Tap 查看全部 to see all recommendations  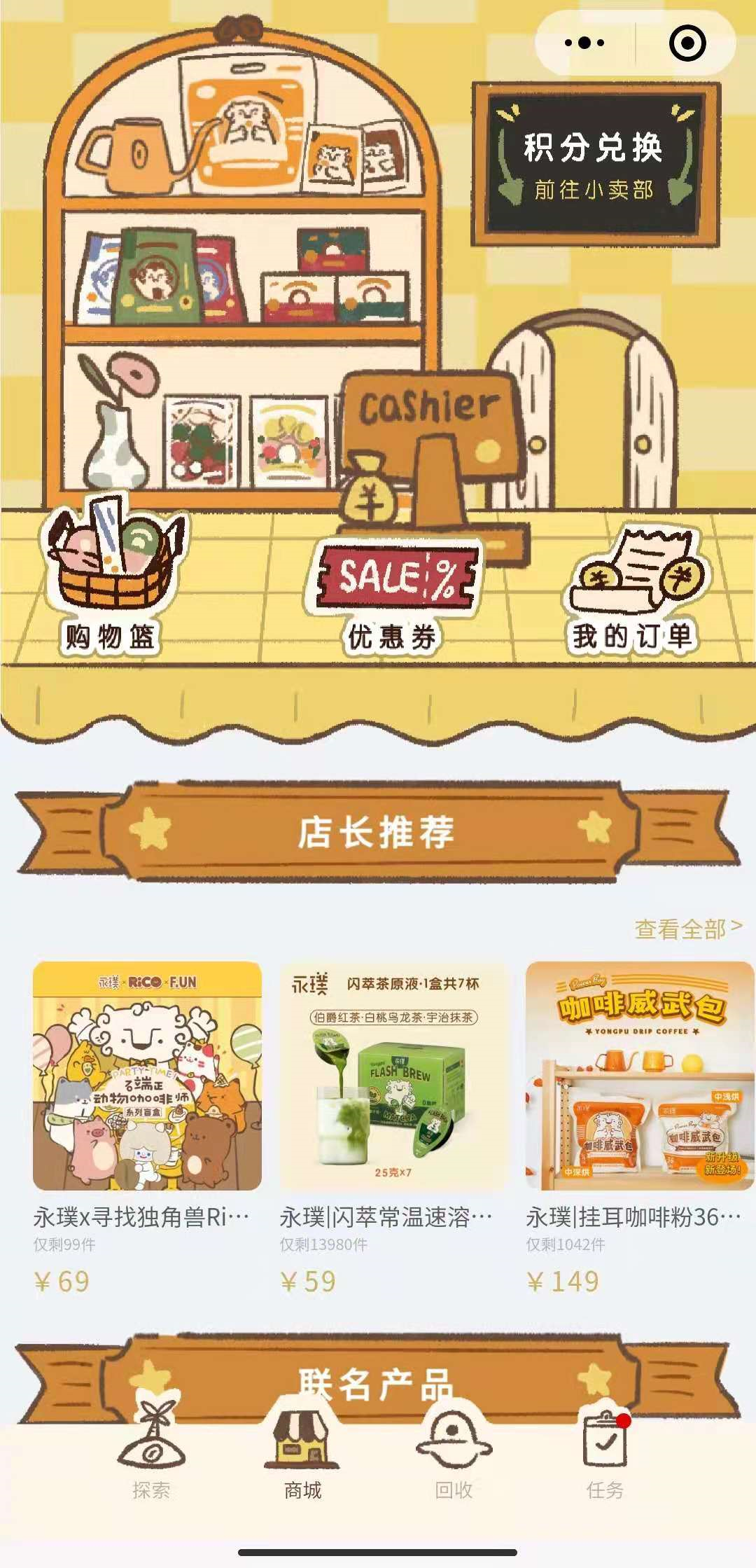click(687, 929)
